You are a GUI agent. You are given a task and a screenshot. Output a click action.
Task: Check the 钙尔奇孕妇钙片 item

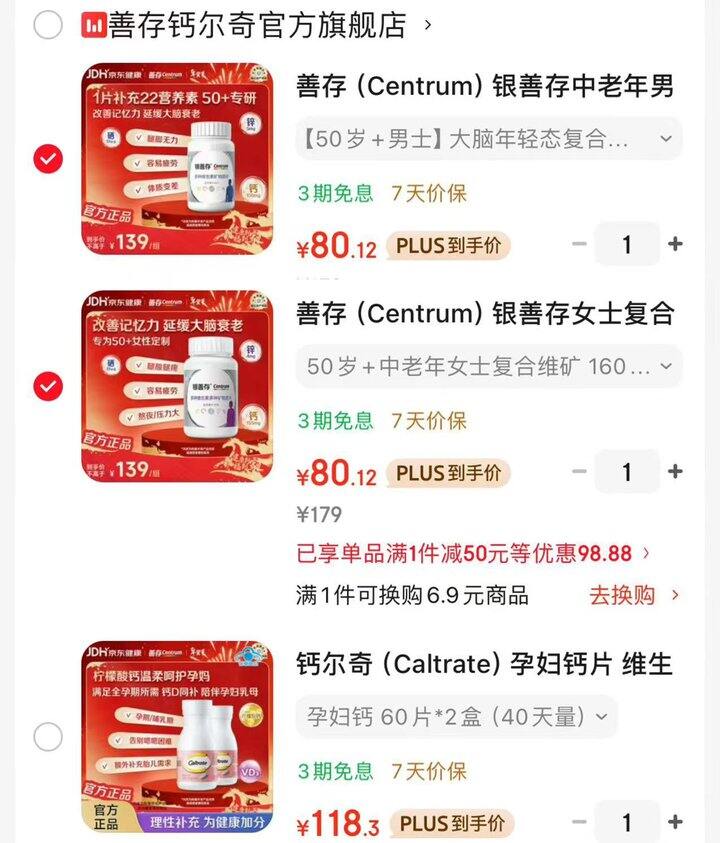tap(48, 737)
